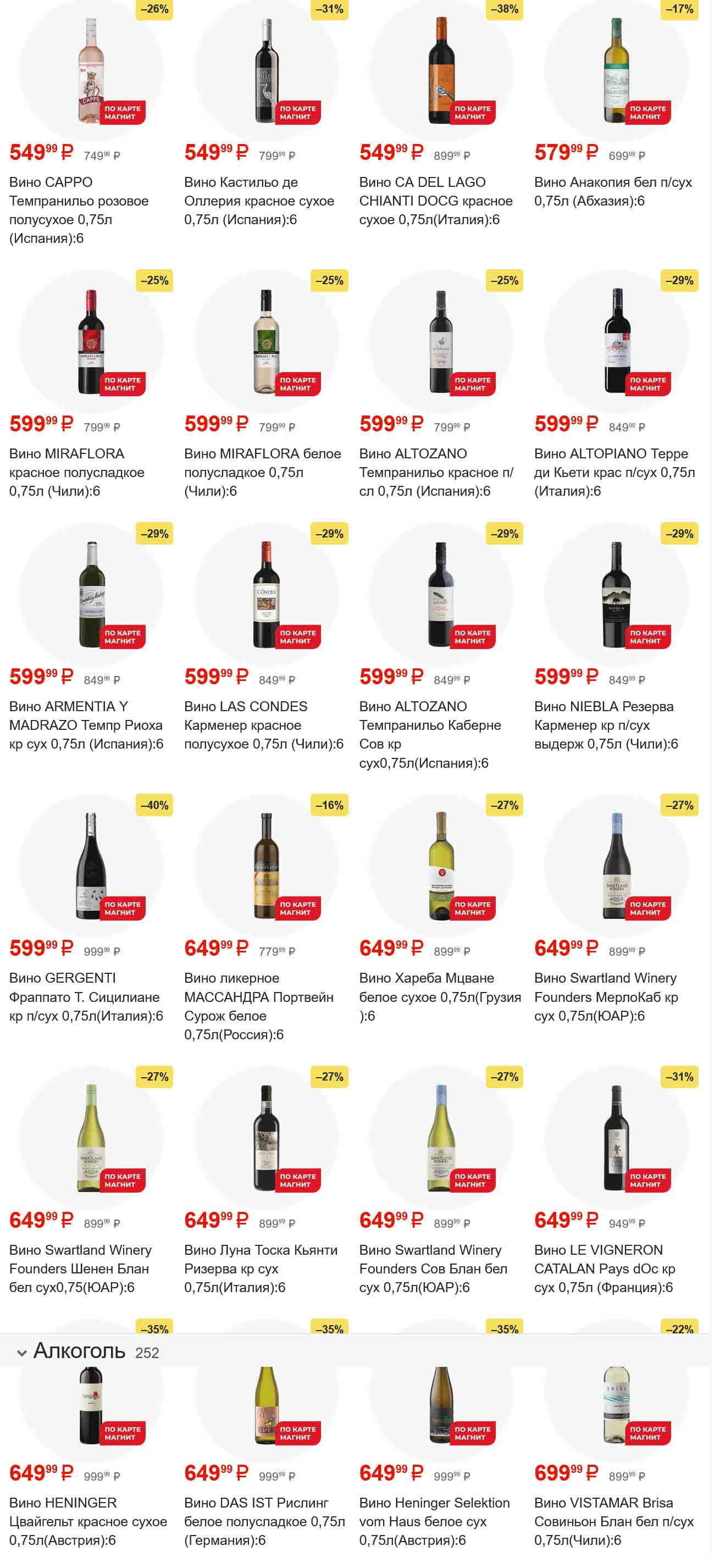View Вино HENINGER Цвайгельт красное
The image size is (720, 1568).
pos(87,1521)
